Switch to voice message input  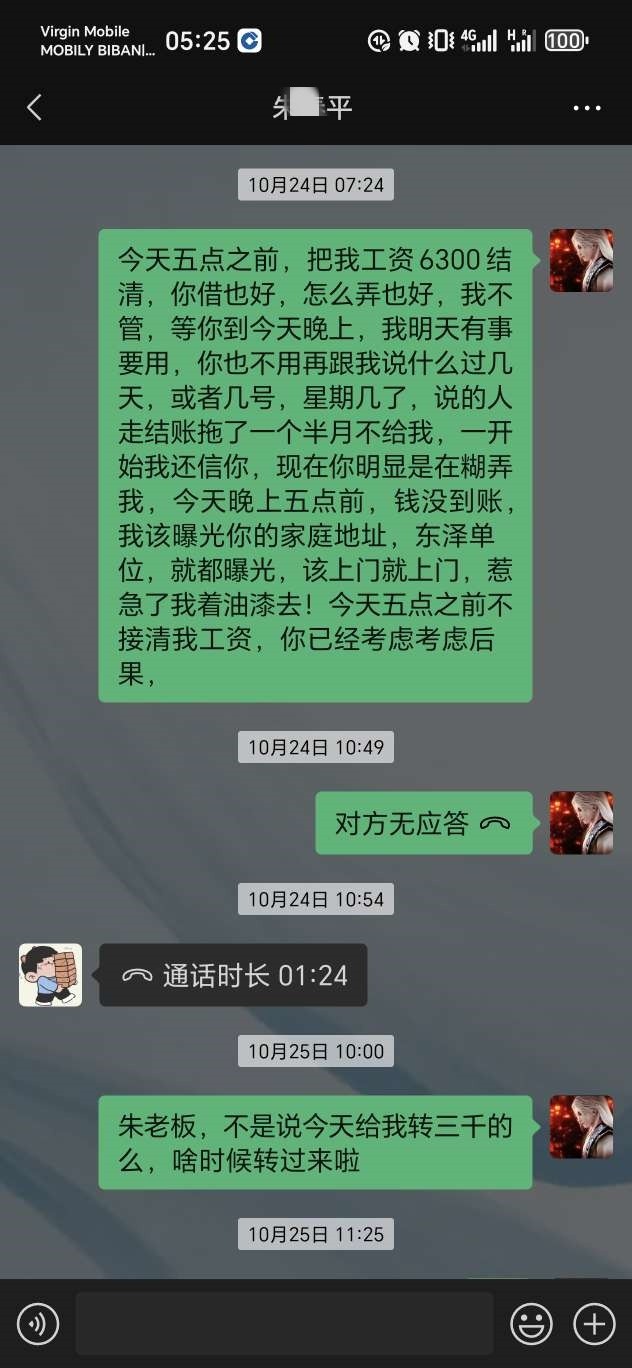(x=38, y=1325)
